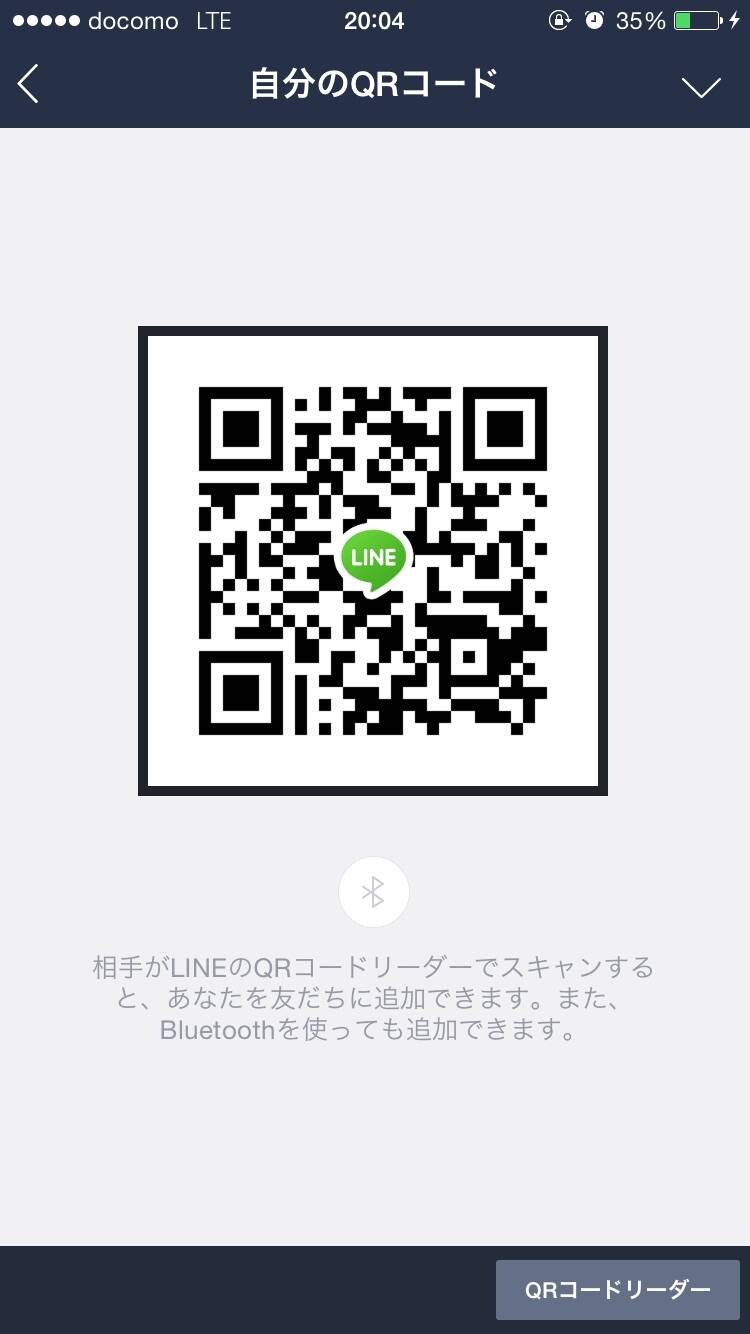
Task: Open the QRコードリーダー button
Action: pyautogui.click(x=618, y=1290)
